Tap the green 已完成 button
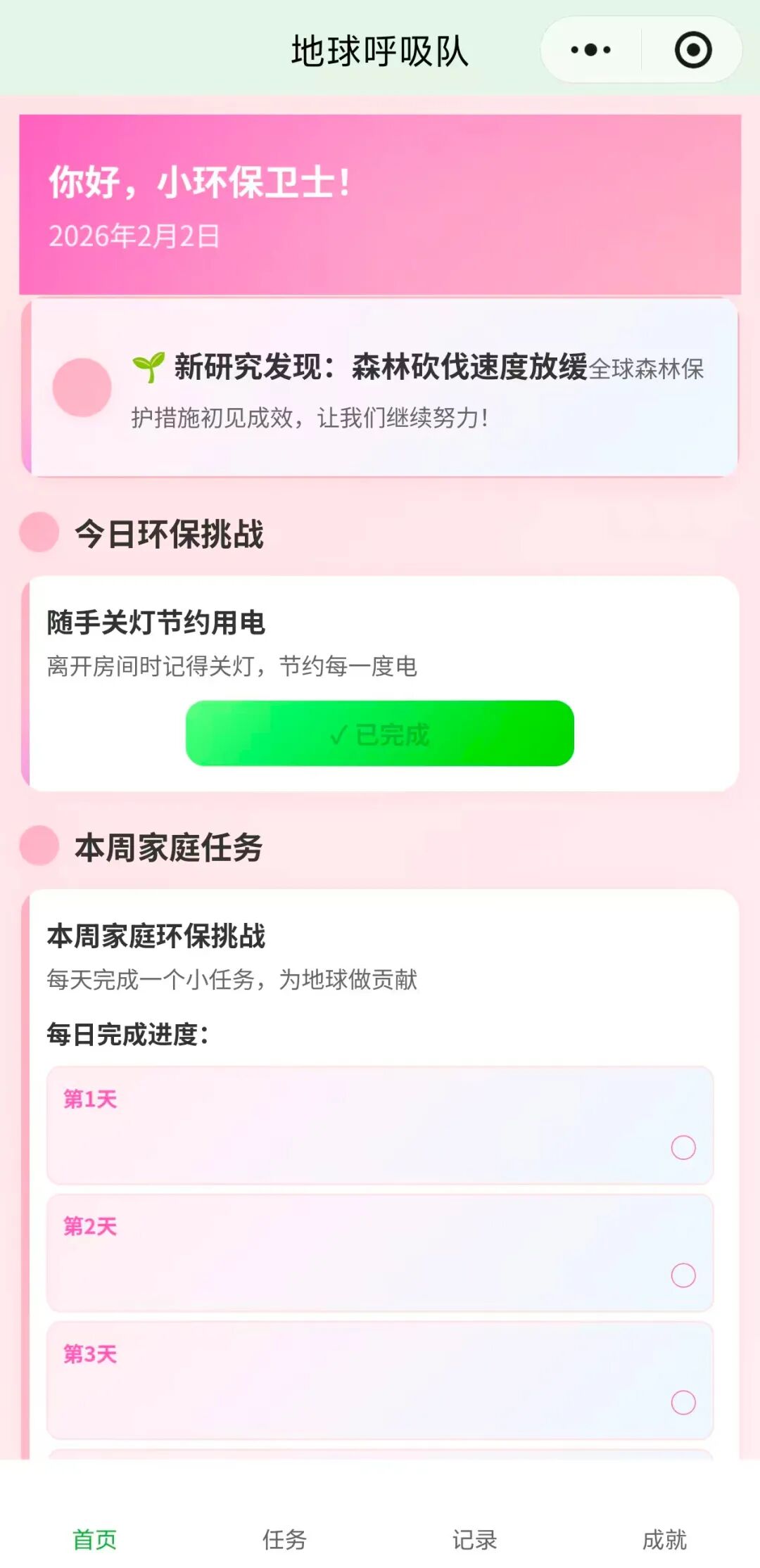 [x=380, y=733]
